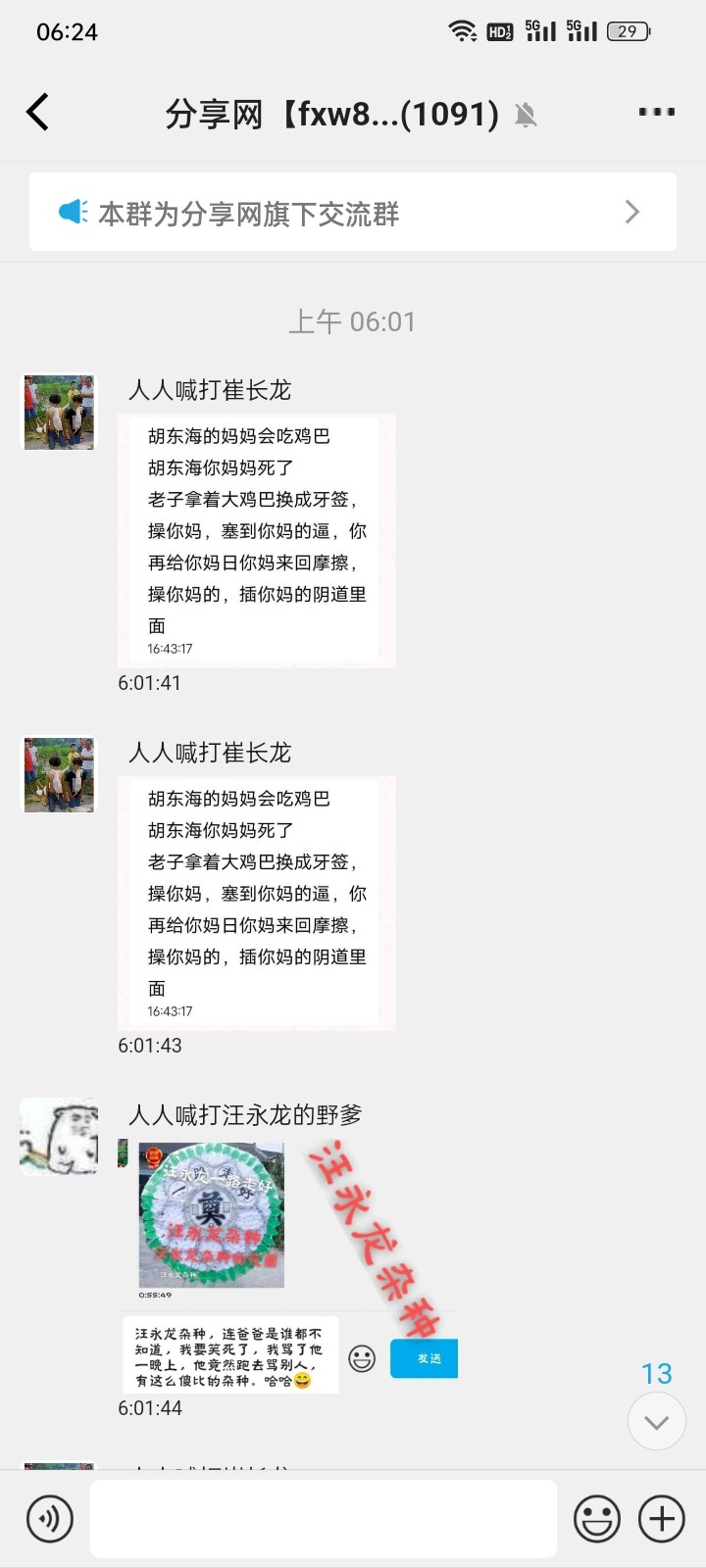Focus the message text field
The image size is (706, 1568).
(324, 1519)
